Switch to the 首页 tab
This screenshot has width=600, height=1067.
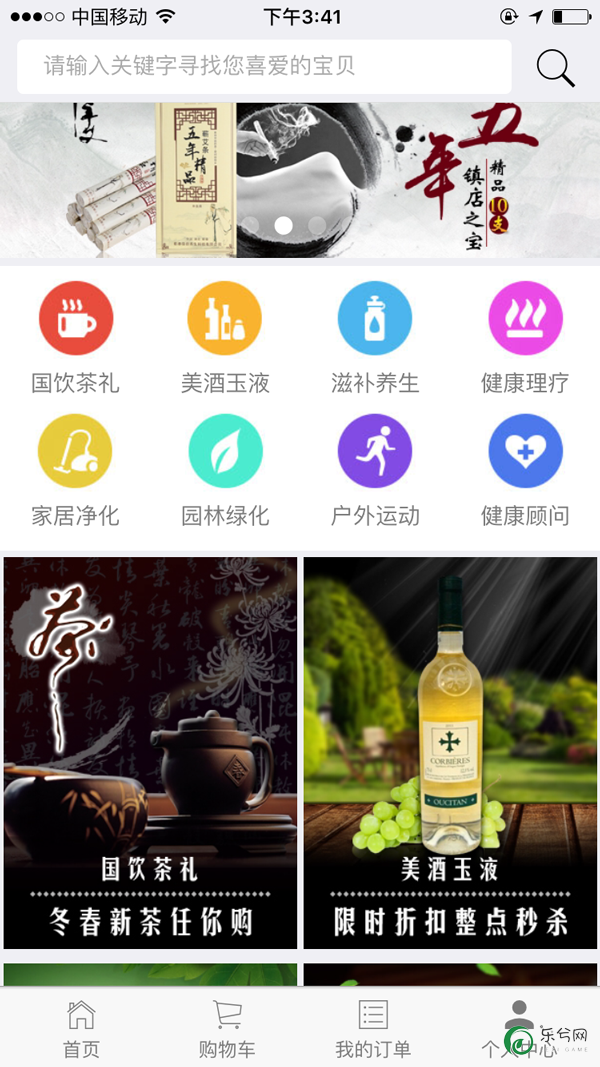[x=81, y=1028]
